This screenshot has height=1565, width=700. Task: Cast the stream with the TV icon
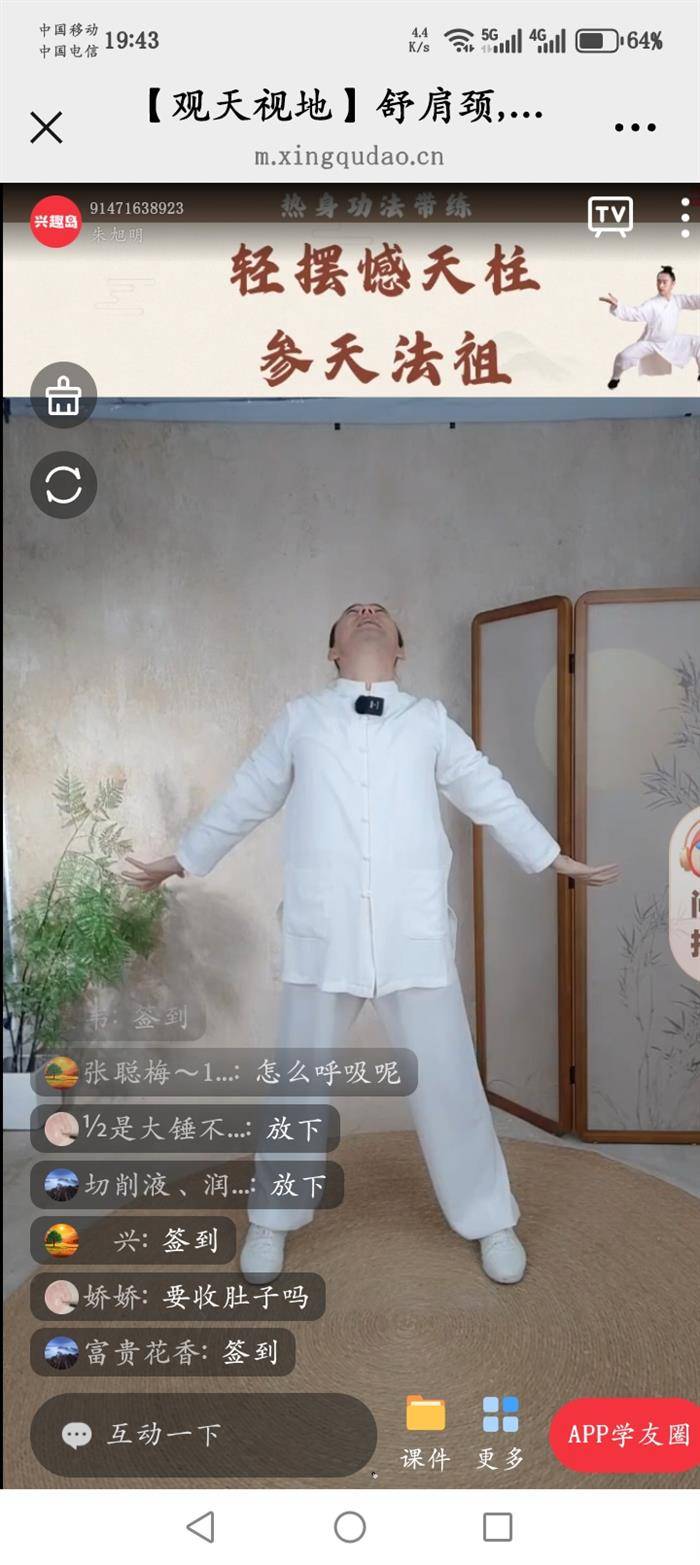(x=610, y=215)
